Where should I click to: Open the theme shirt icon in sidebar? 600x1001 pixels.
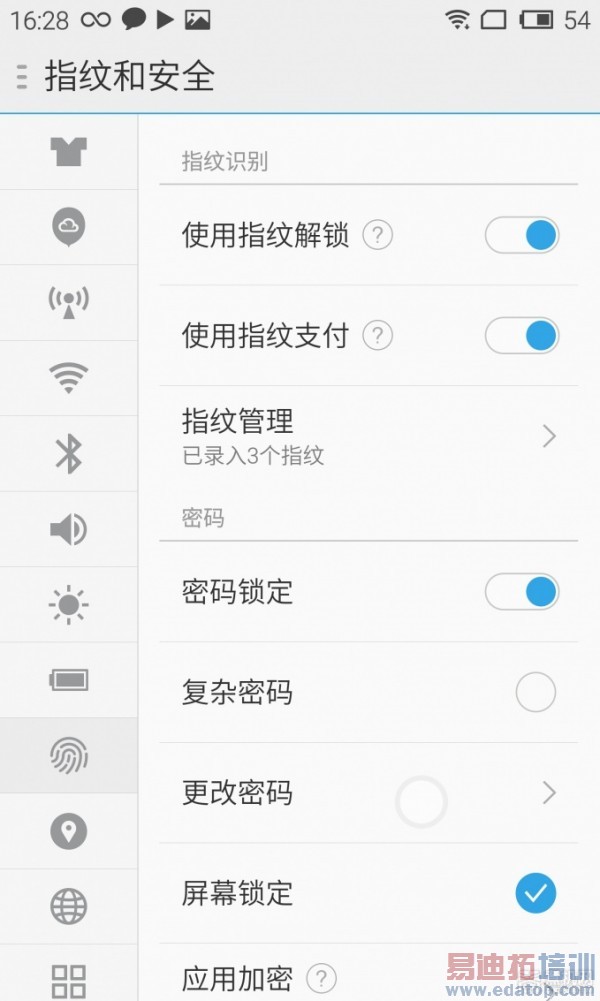pos(69,152)
